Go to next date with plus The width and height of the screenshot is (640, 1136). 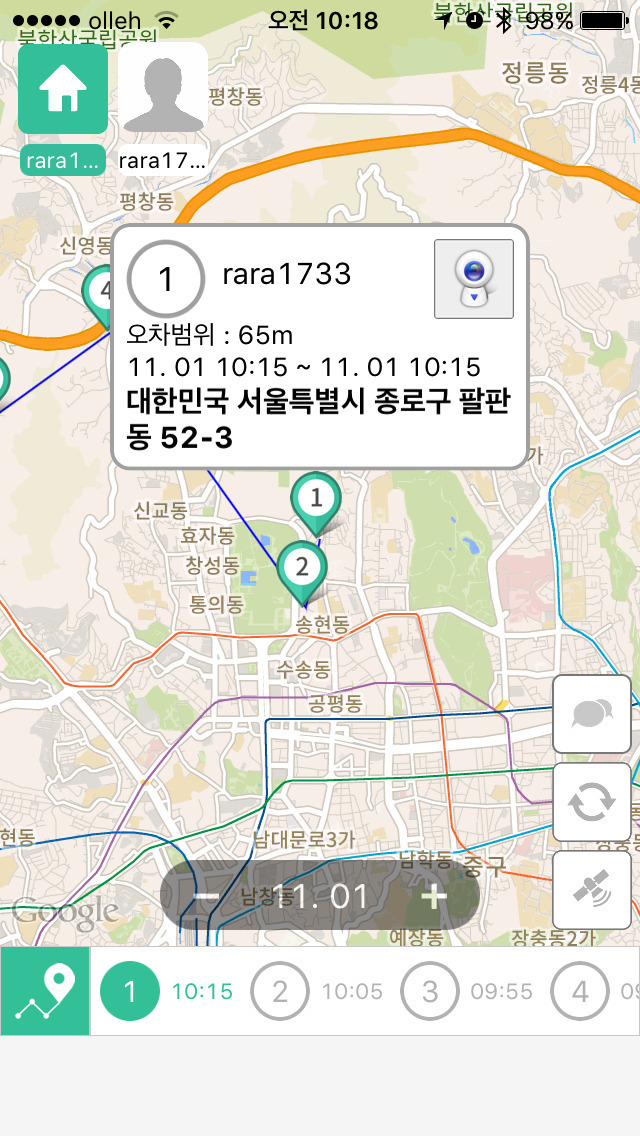(434, 897)
